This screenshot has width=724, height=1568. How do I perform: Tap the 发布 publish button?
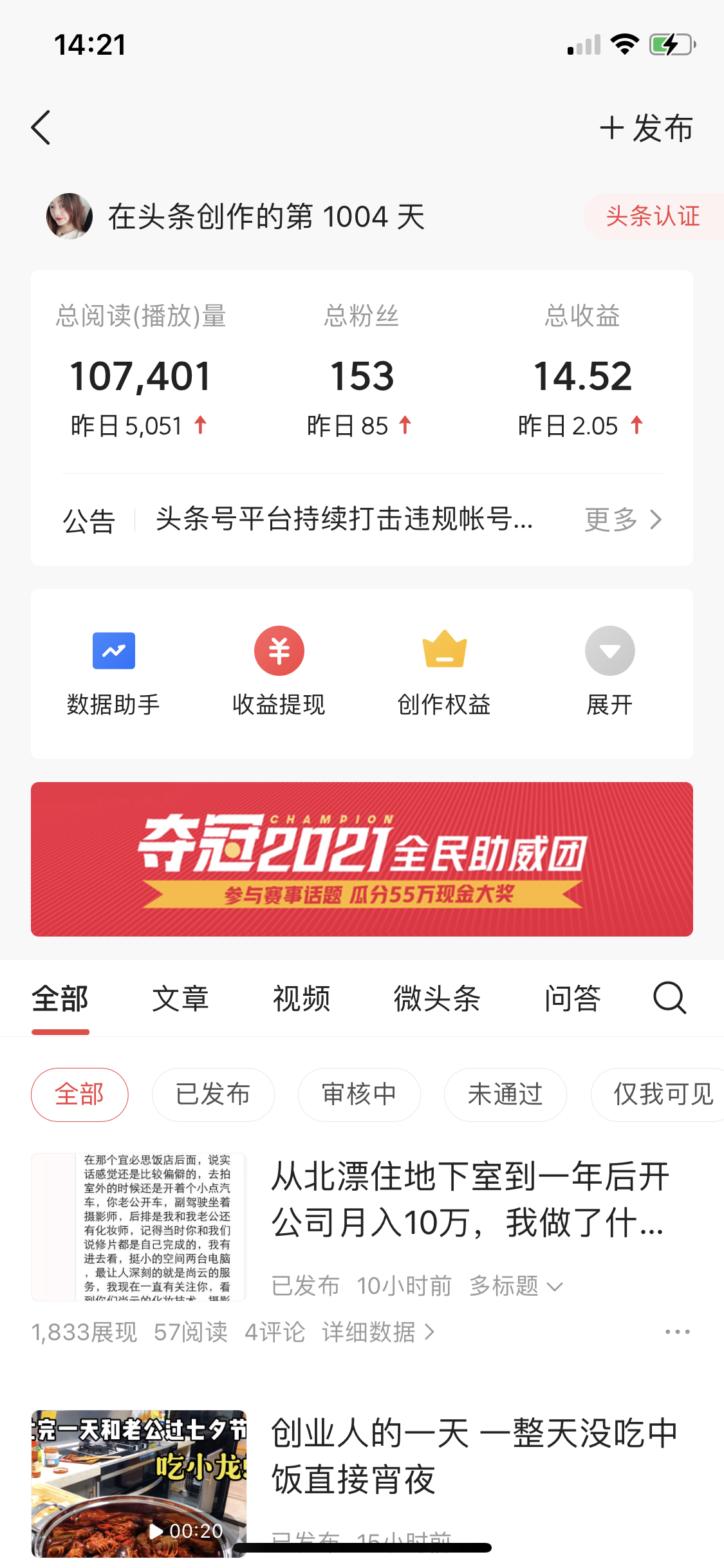646,127
